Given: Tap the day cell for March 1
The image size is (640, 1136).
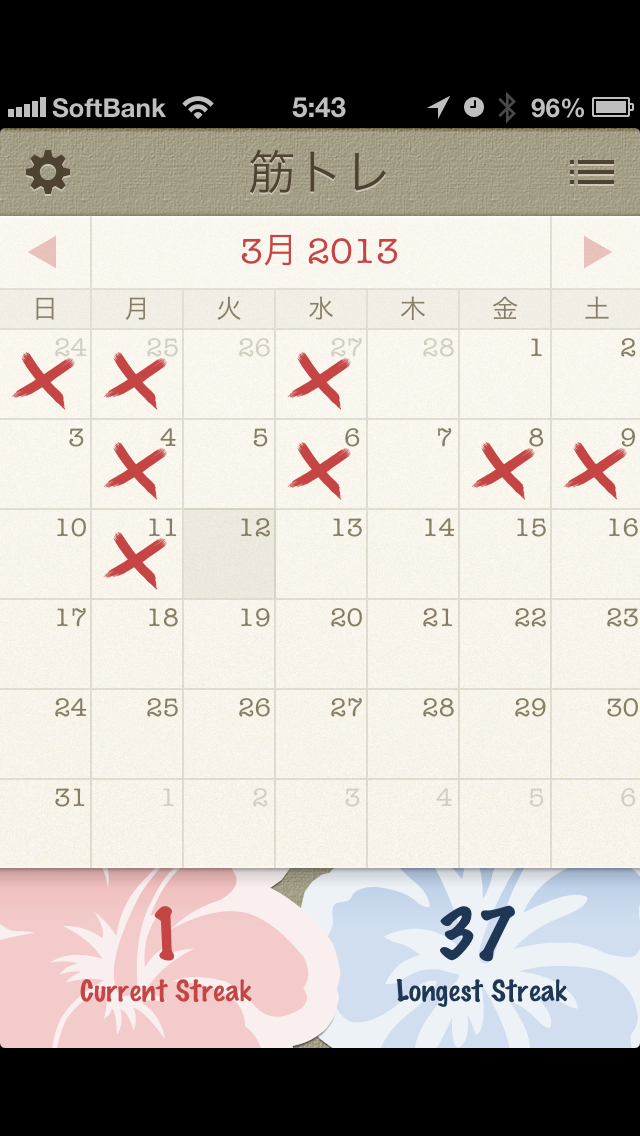Looking at the screenshot, I should pyautogui.click(x=505, y=374).
